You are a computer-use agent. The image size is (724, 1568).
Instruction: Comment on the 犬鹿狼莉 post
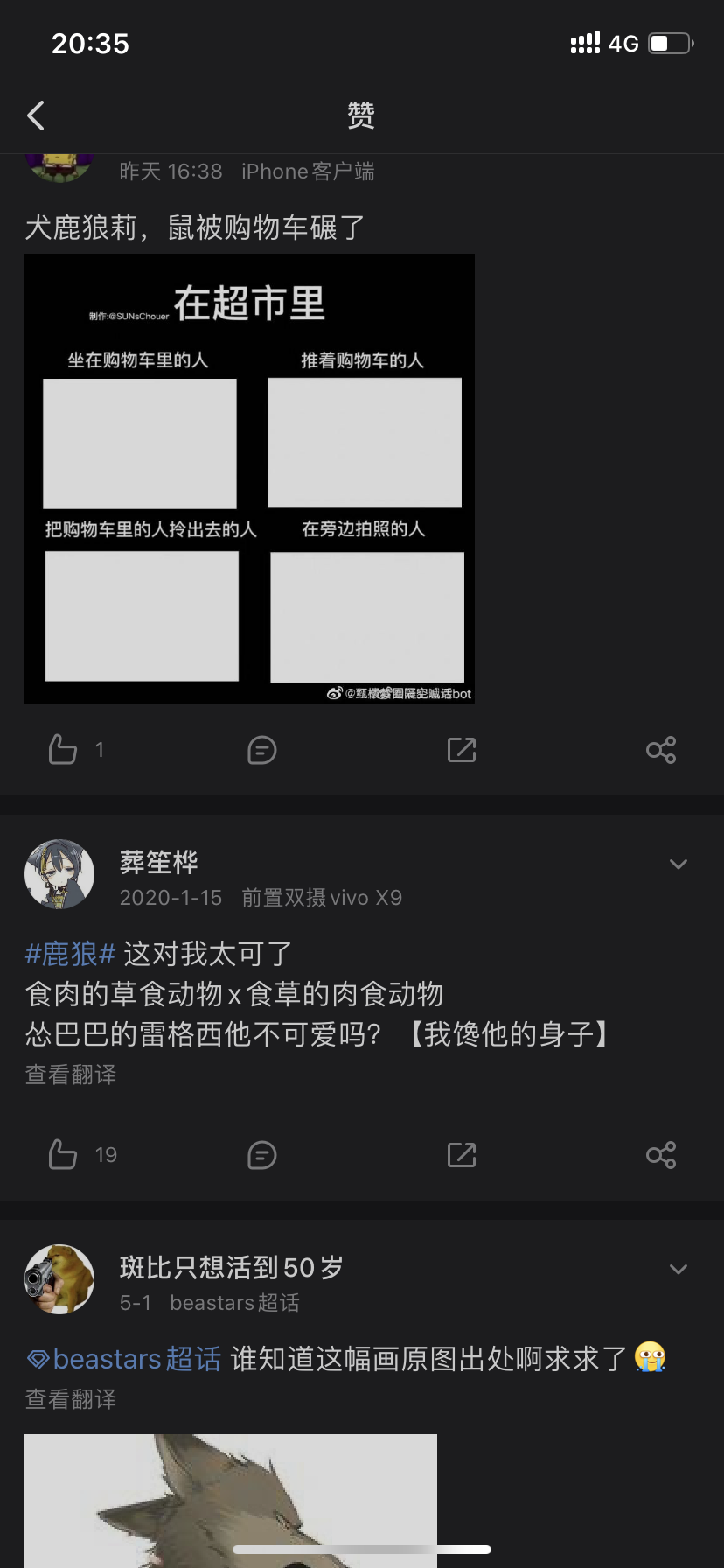click(262, 750)
